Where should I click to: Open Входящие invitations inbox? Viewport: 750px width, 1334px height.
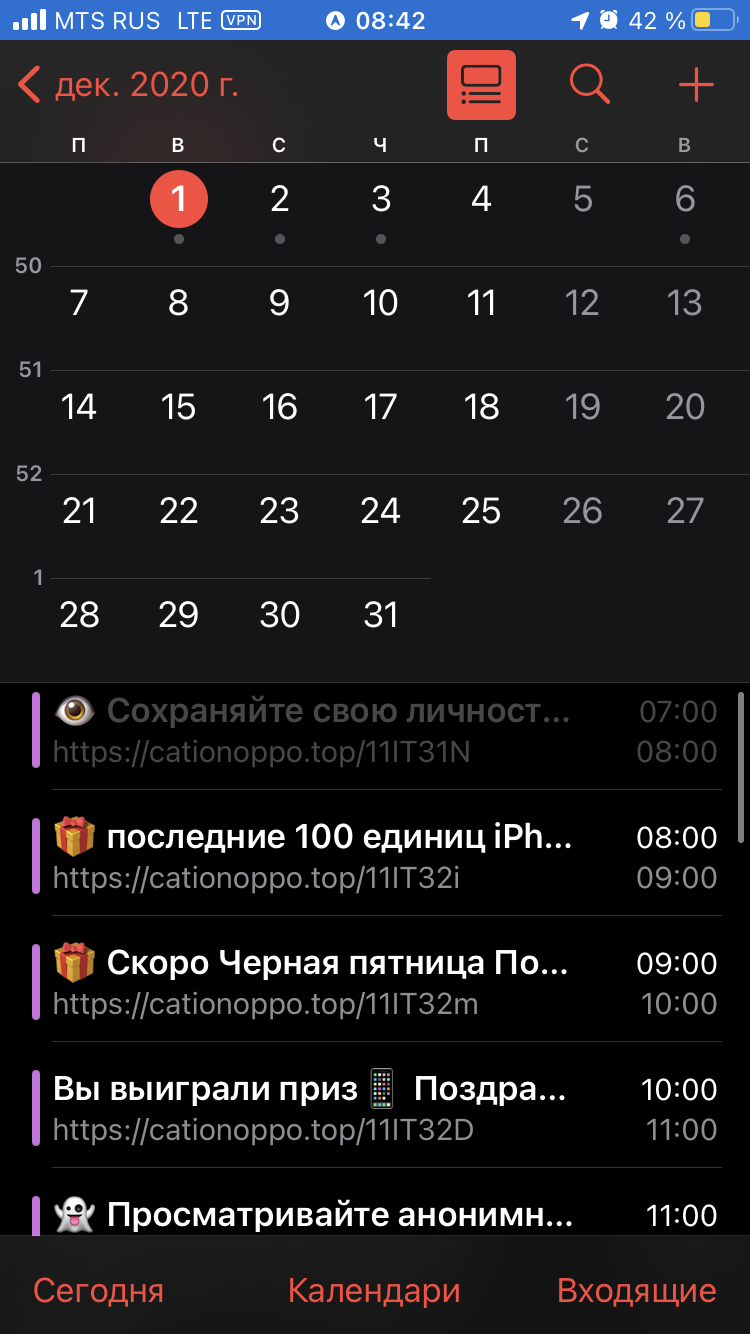(637, 1290)
